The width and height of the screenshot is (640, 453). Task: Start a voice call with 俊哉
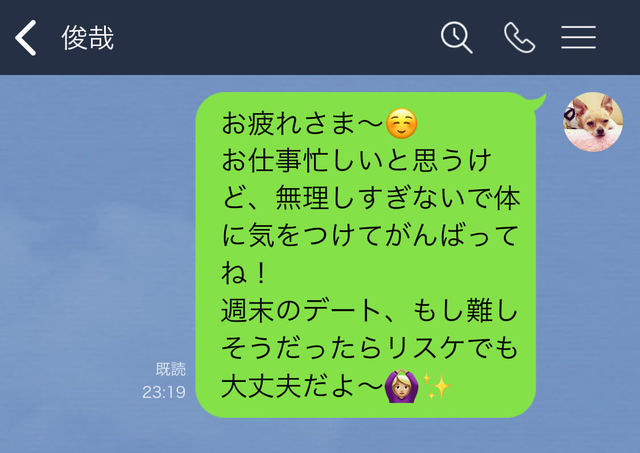[x=519, y=37]
